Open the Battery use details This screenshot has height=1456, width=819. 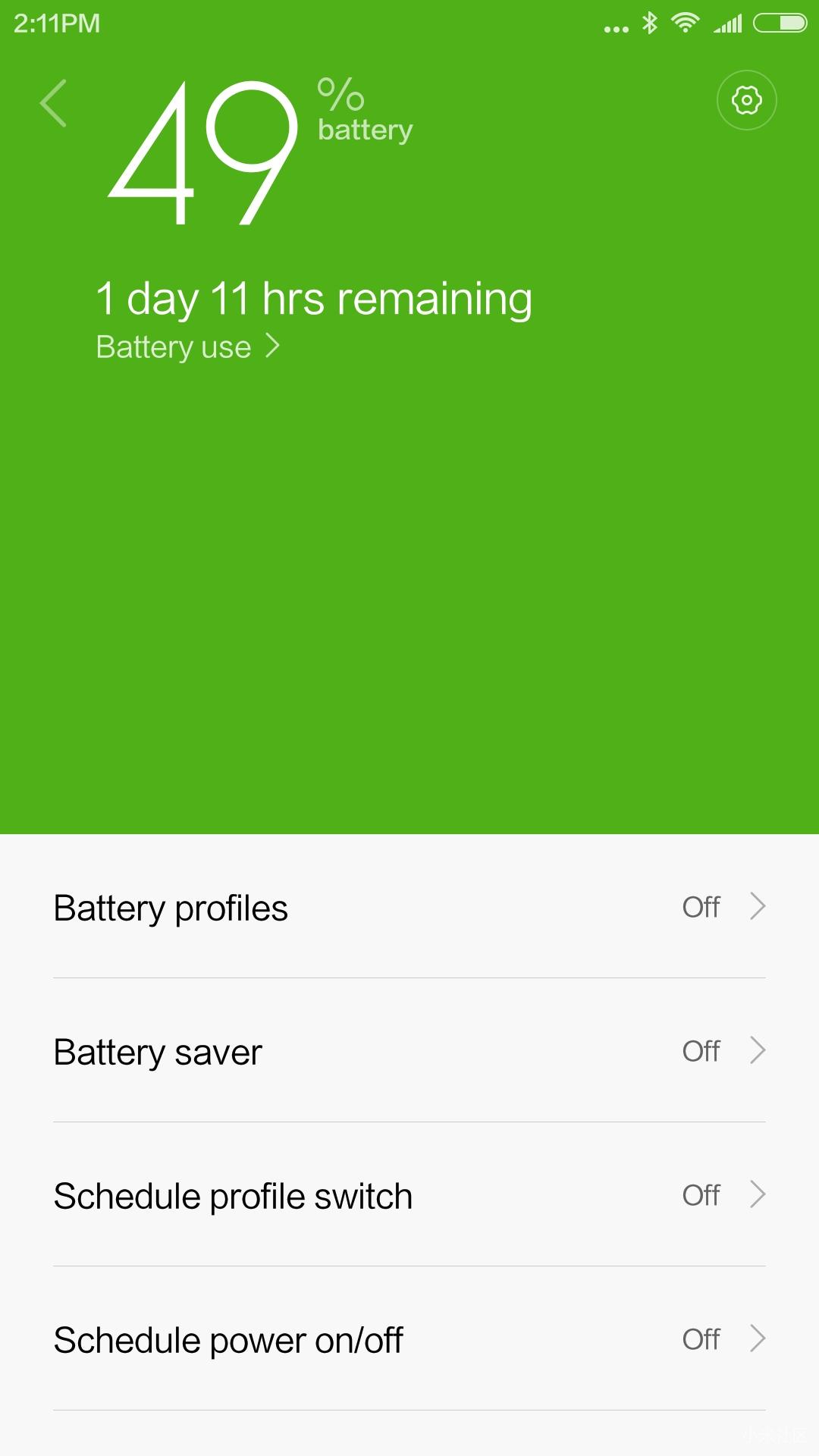coord(187,347)
